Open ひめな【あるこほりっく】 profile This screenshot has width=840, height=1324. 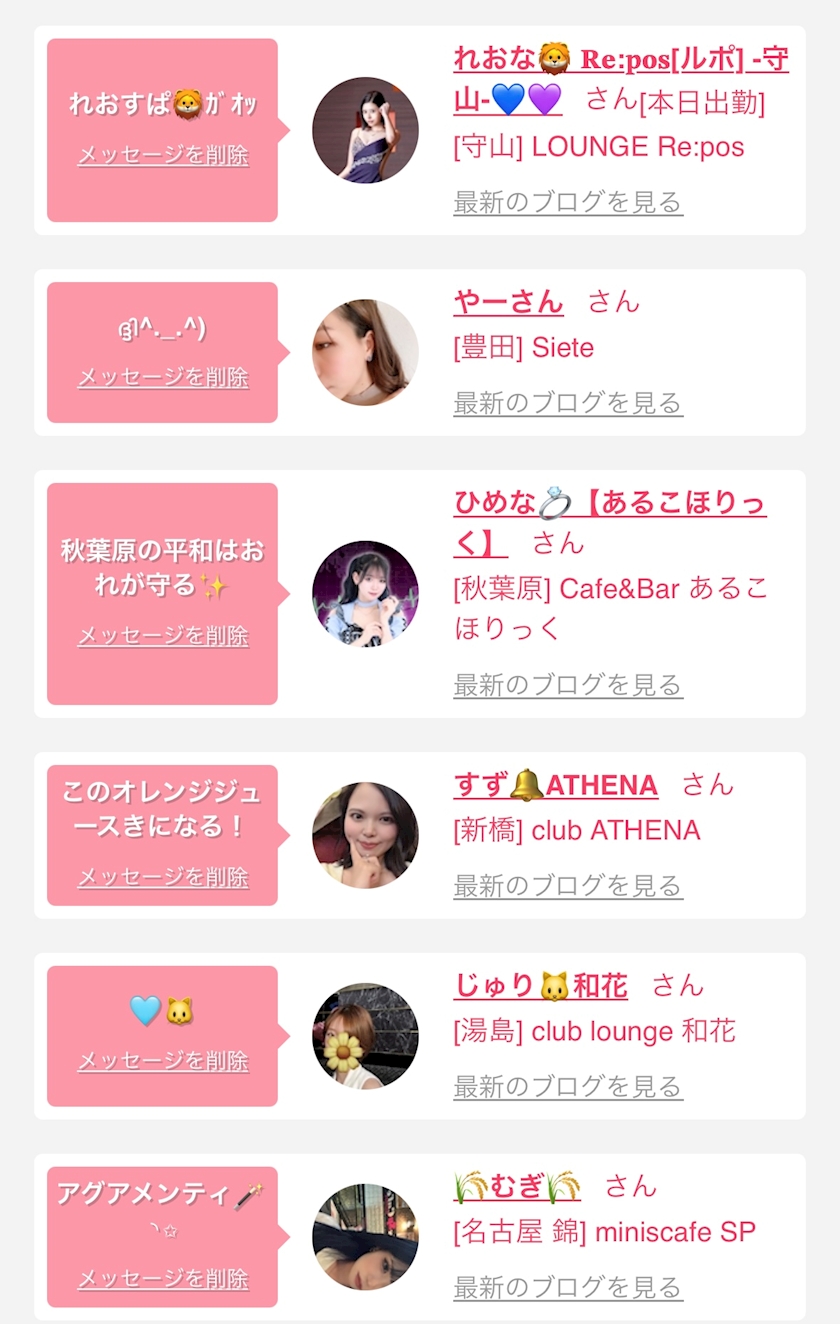click(x=609, y=503)
